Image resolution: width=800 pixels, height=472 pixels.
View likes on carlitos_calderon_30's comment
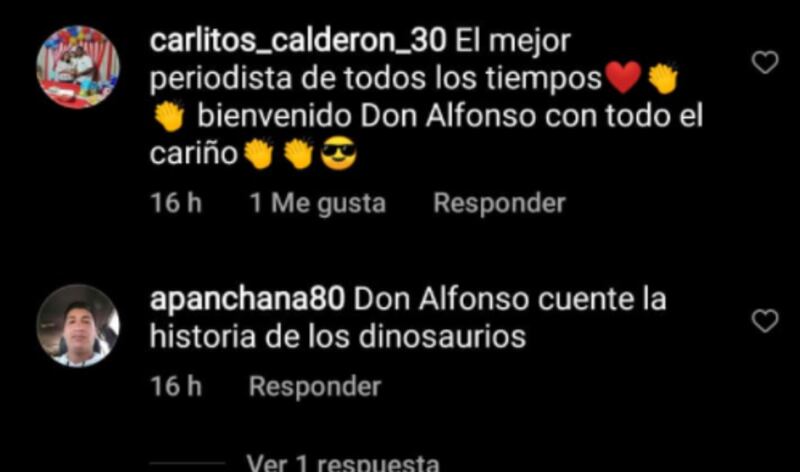point(317,203)
